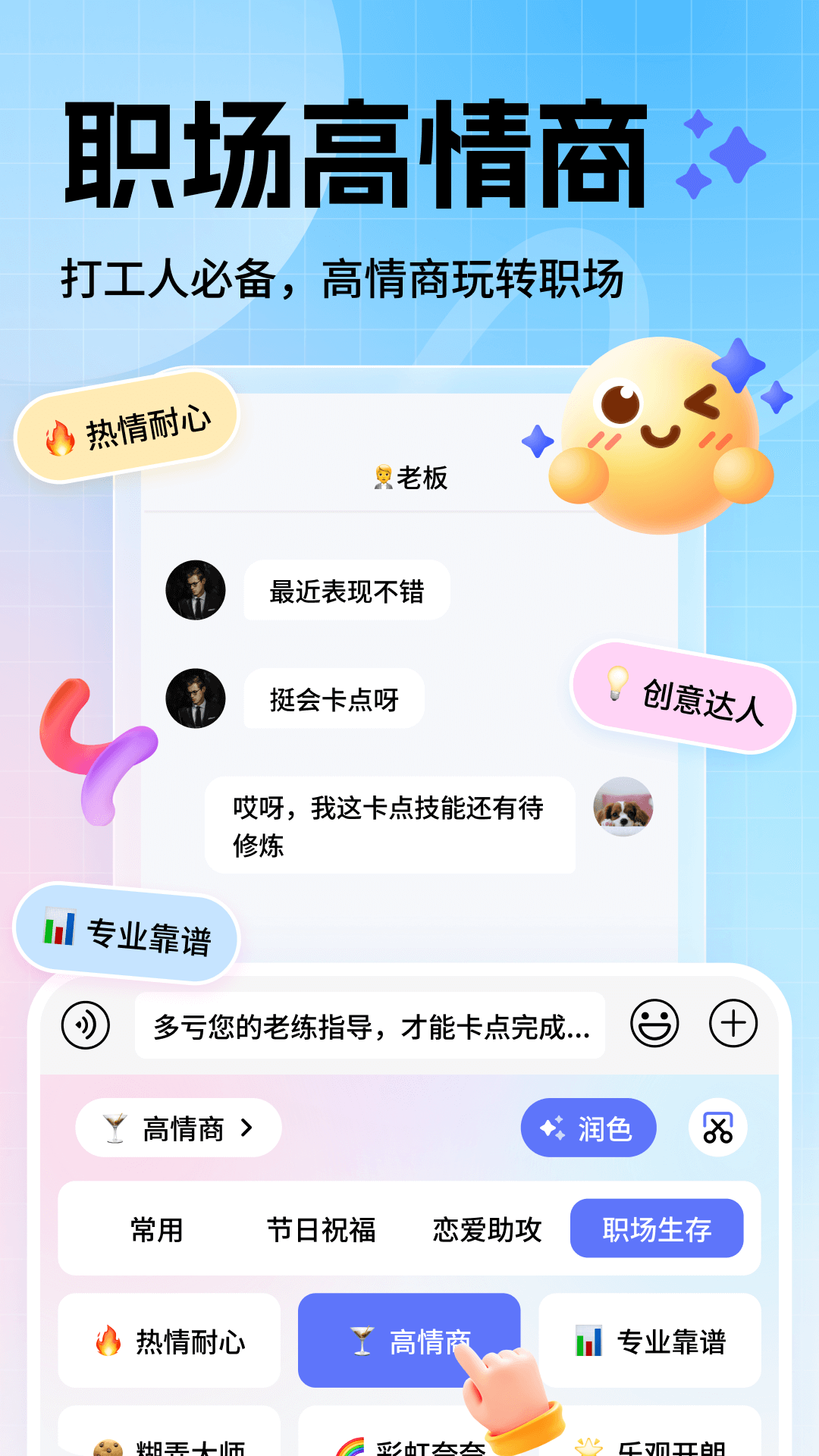
Task: Select the 职场生存 category
Action: coord(657,1228)
